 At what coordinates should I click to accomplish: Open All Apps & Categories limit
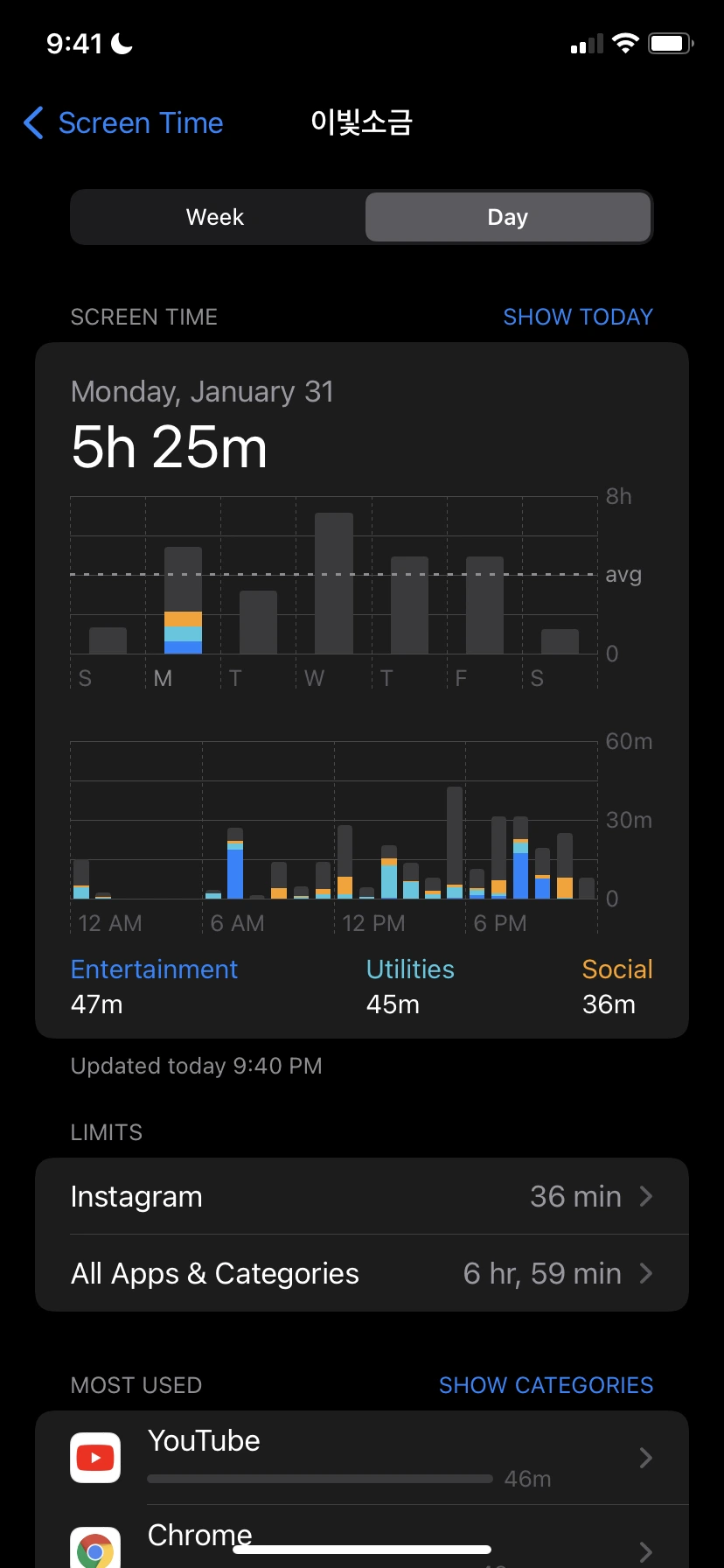coord(361,1273)
